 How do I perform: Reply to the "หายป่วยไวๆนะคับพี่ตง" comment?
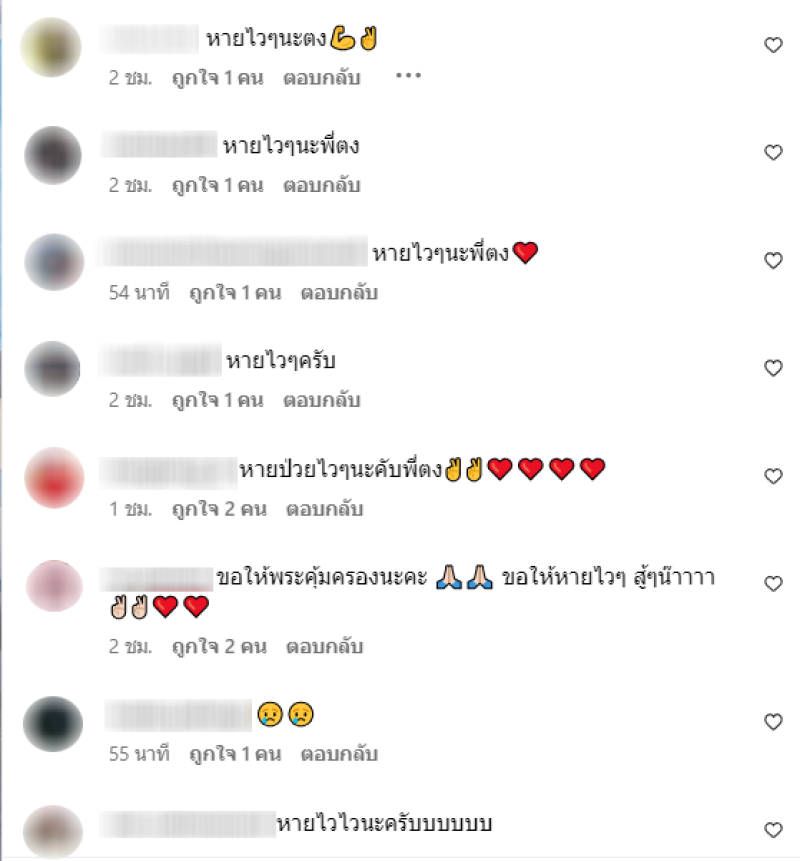[x=325, y=509]
